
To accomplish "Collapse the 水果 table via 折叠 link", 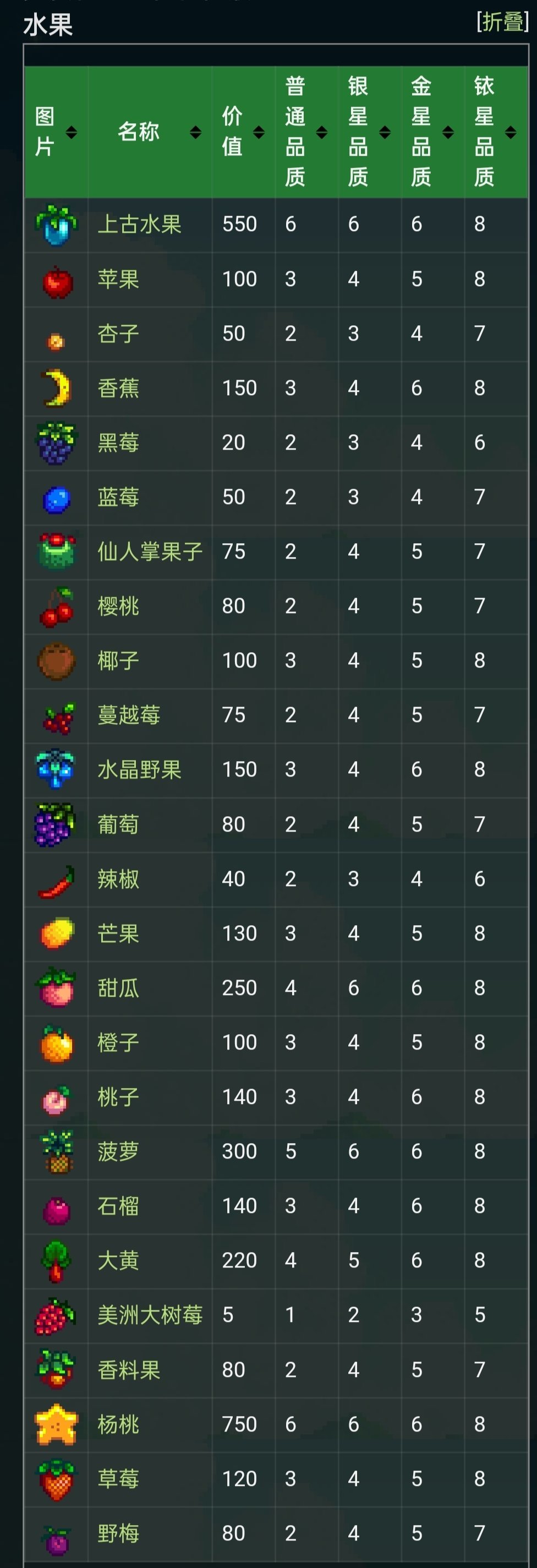I will pos(502,22).
